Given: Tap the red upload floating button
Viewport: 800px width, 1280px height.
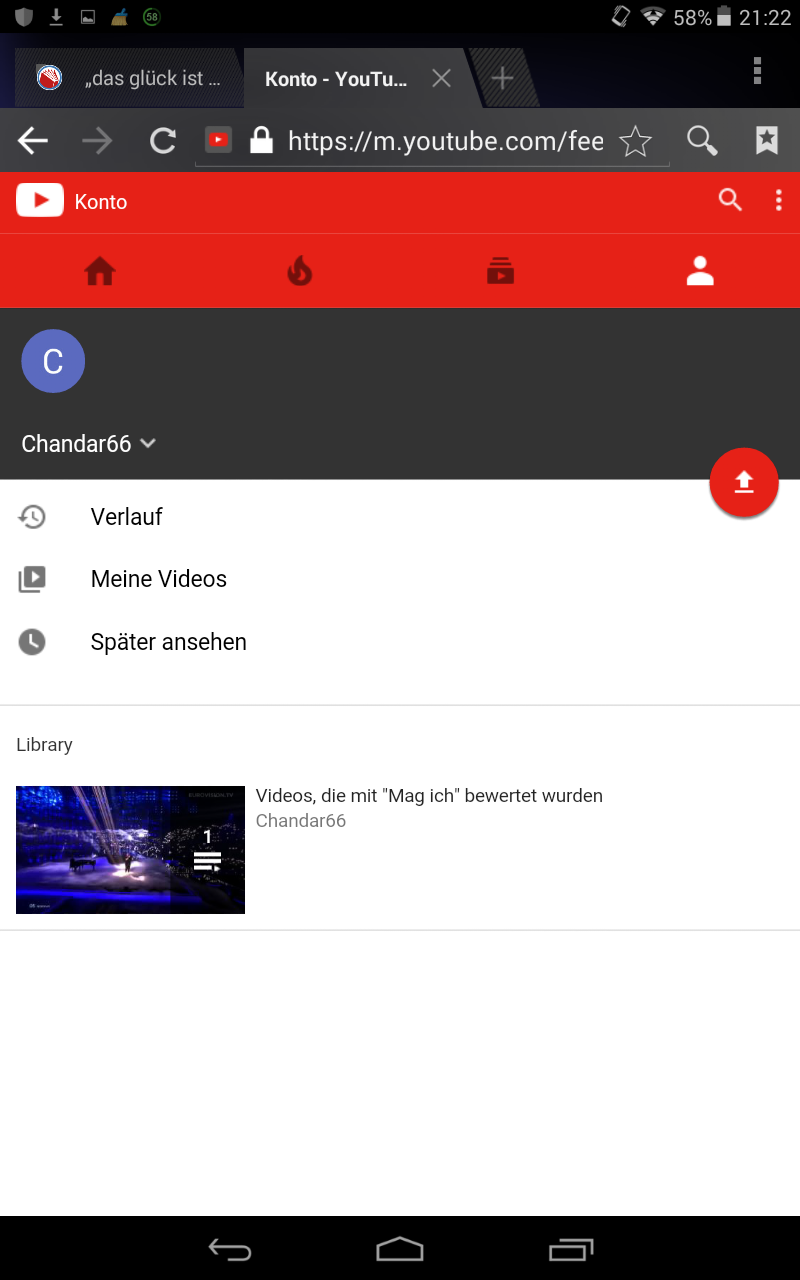Looking at the screenshot, I should coord(744,482).
